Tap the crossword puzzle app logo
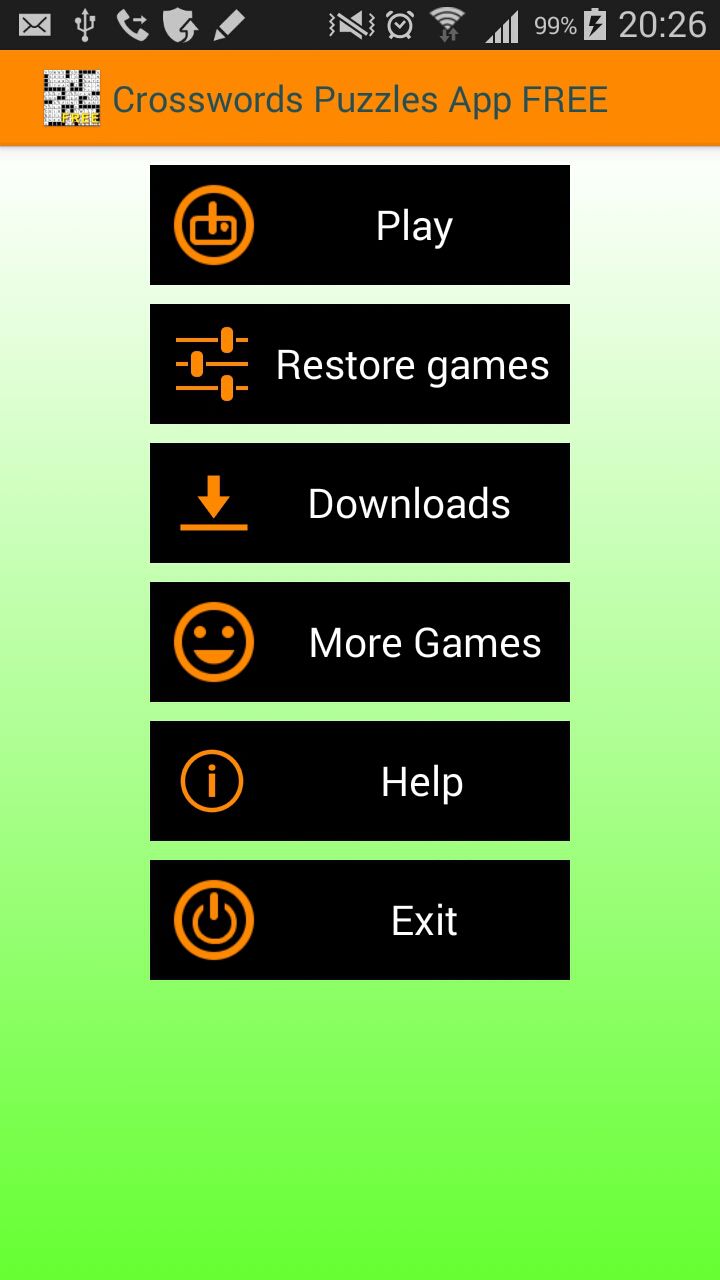Screen dimensions: 720x1280 pyautogui.click(x=71, y=98)
